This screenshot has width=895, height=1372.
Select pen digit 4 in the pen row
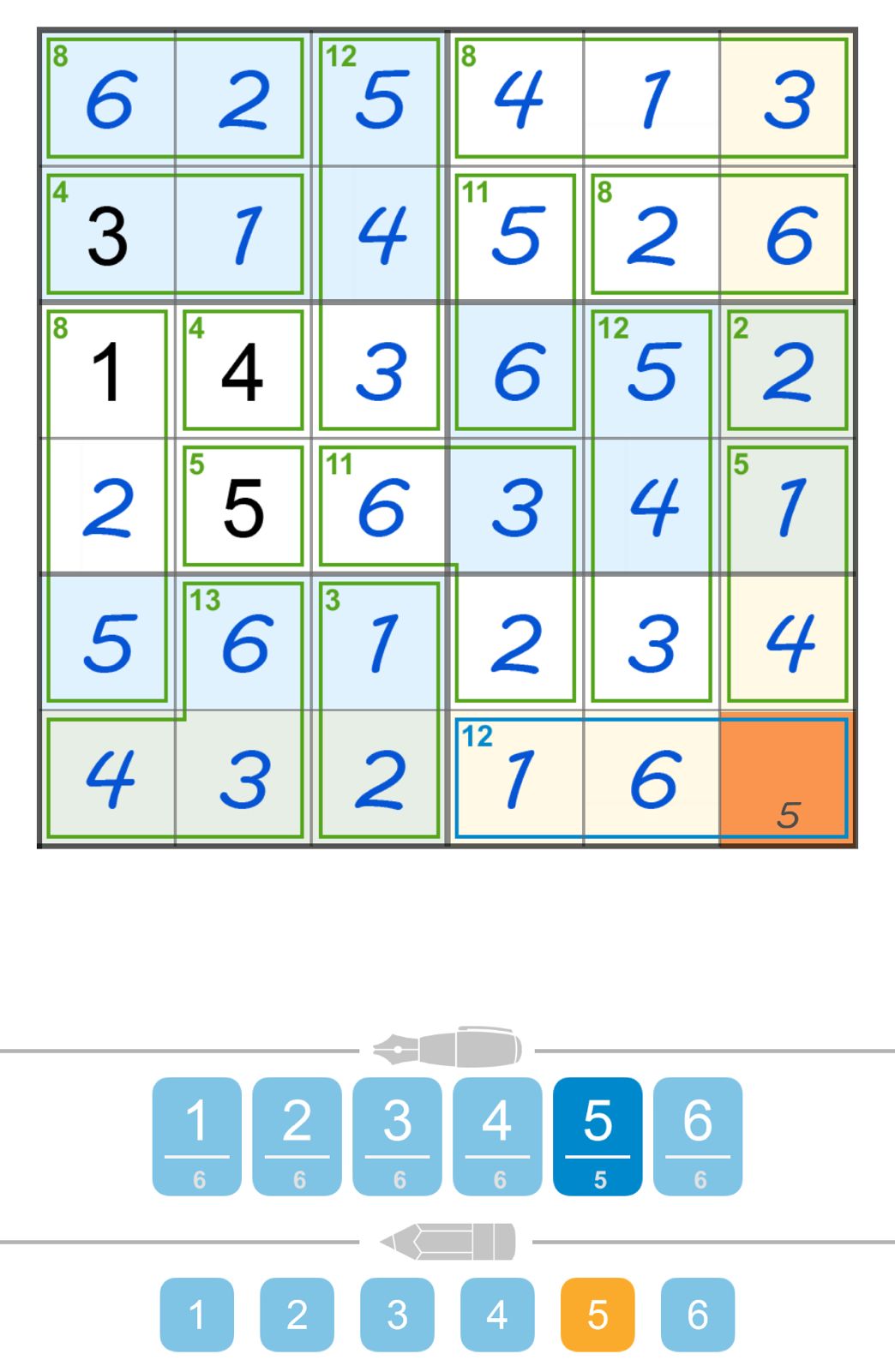pos(497,1135)
